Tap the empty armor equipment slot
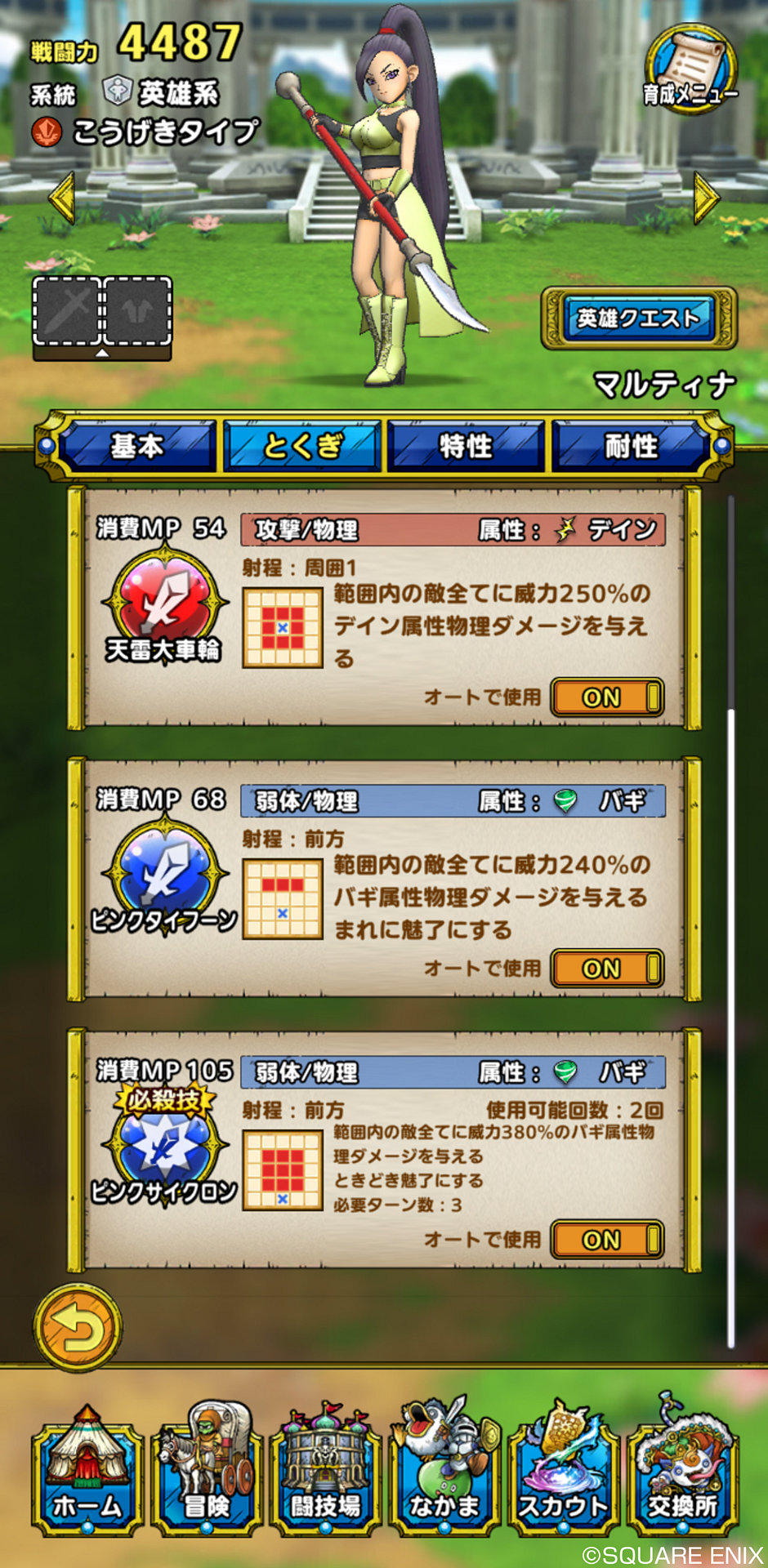The height and width of the screenshot is (1568, 768). point(136,310)
